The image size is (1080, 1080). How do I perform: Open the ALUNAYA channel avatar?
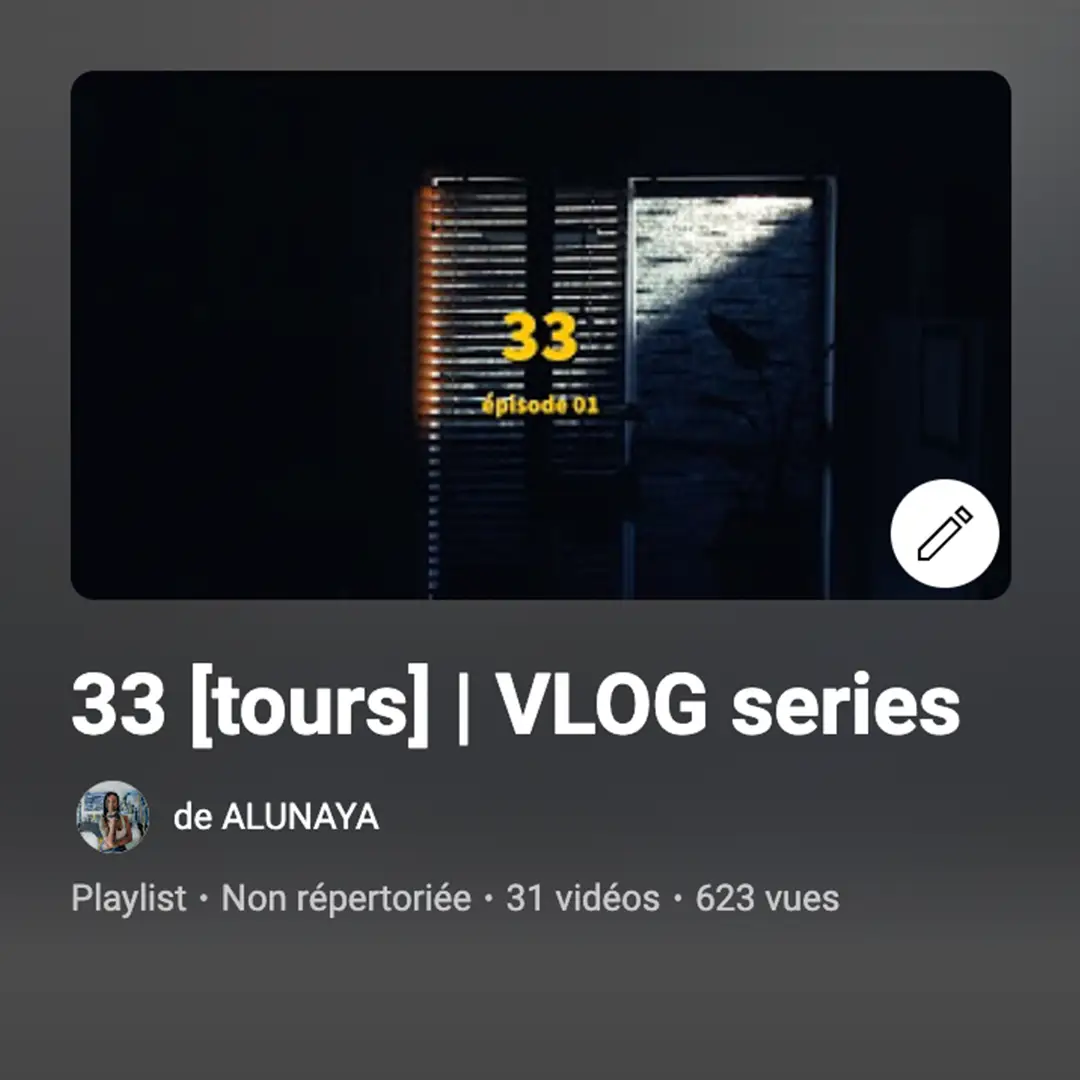coord(113,817)
